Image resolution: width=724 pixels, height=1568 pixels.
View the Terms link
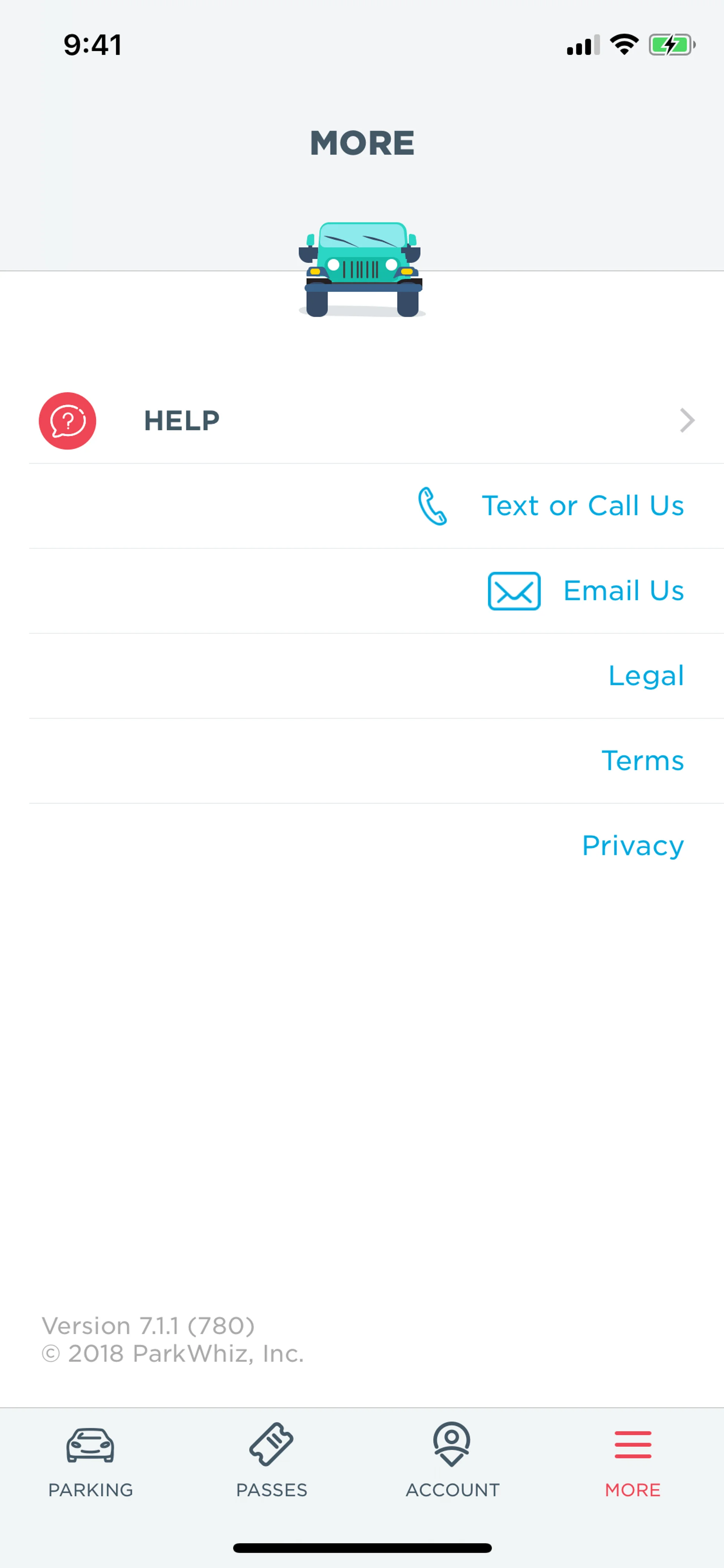click(643, 761)
